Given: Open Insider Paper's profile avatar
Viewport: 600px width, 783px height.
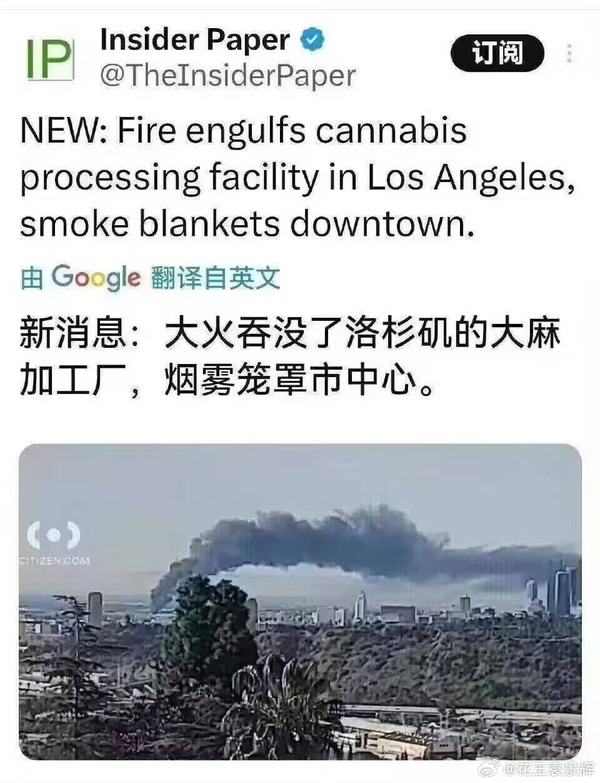Looking at the screenshot, I should tap(49, 58).
